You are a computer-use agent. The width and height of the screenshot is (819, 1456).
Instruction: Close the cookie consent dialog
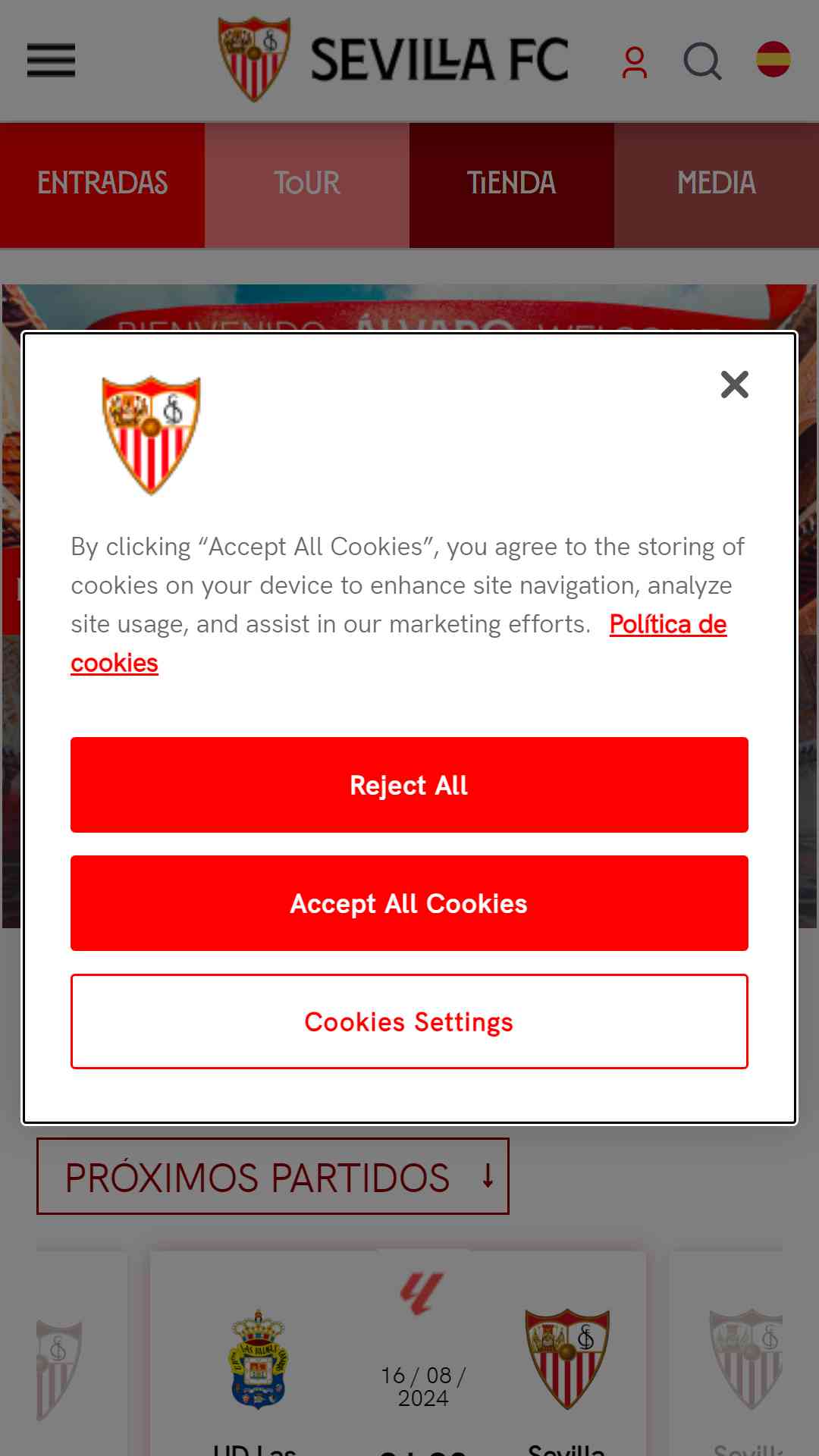(x=734, y=384)
